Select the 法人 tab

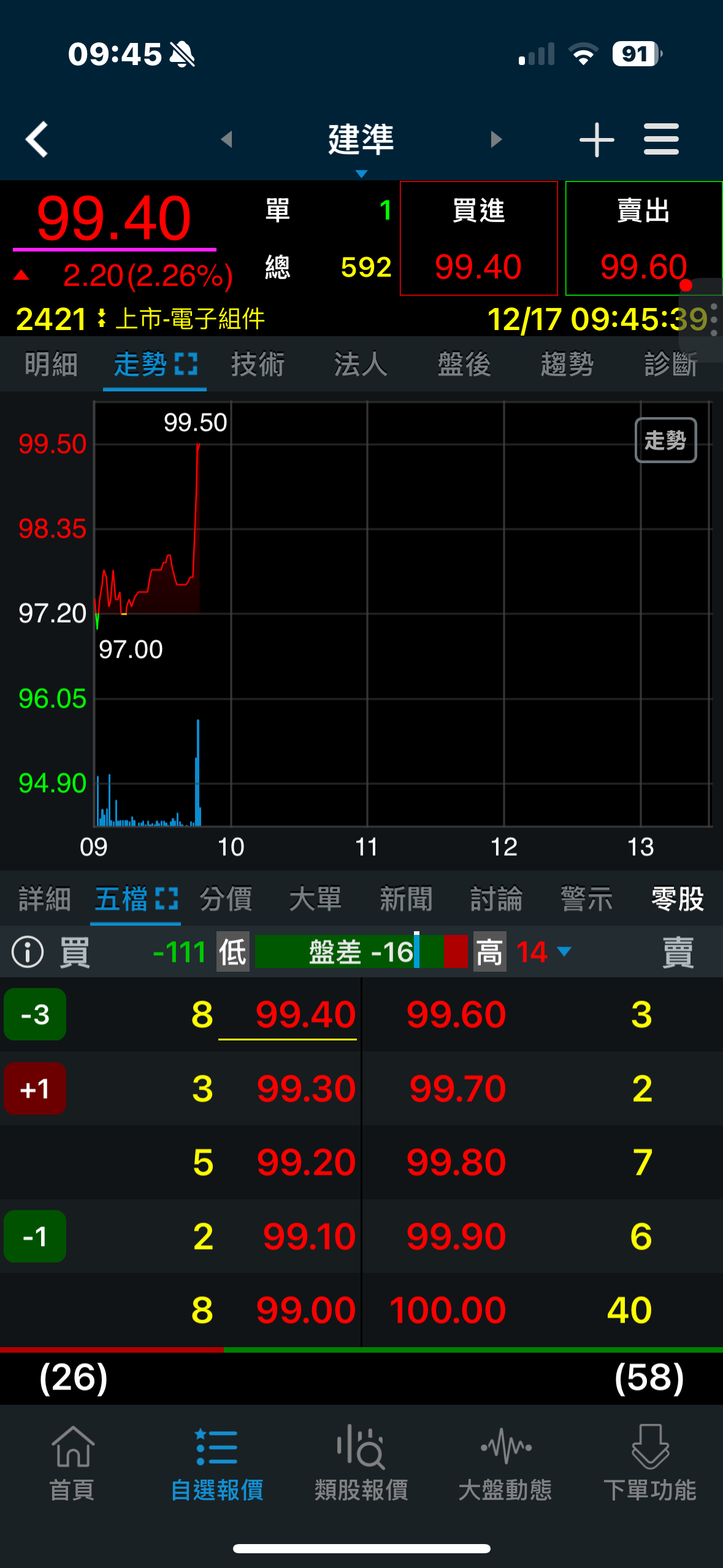[x=361, y=364]
